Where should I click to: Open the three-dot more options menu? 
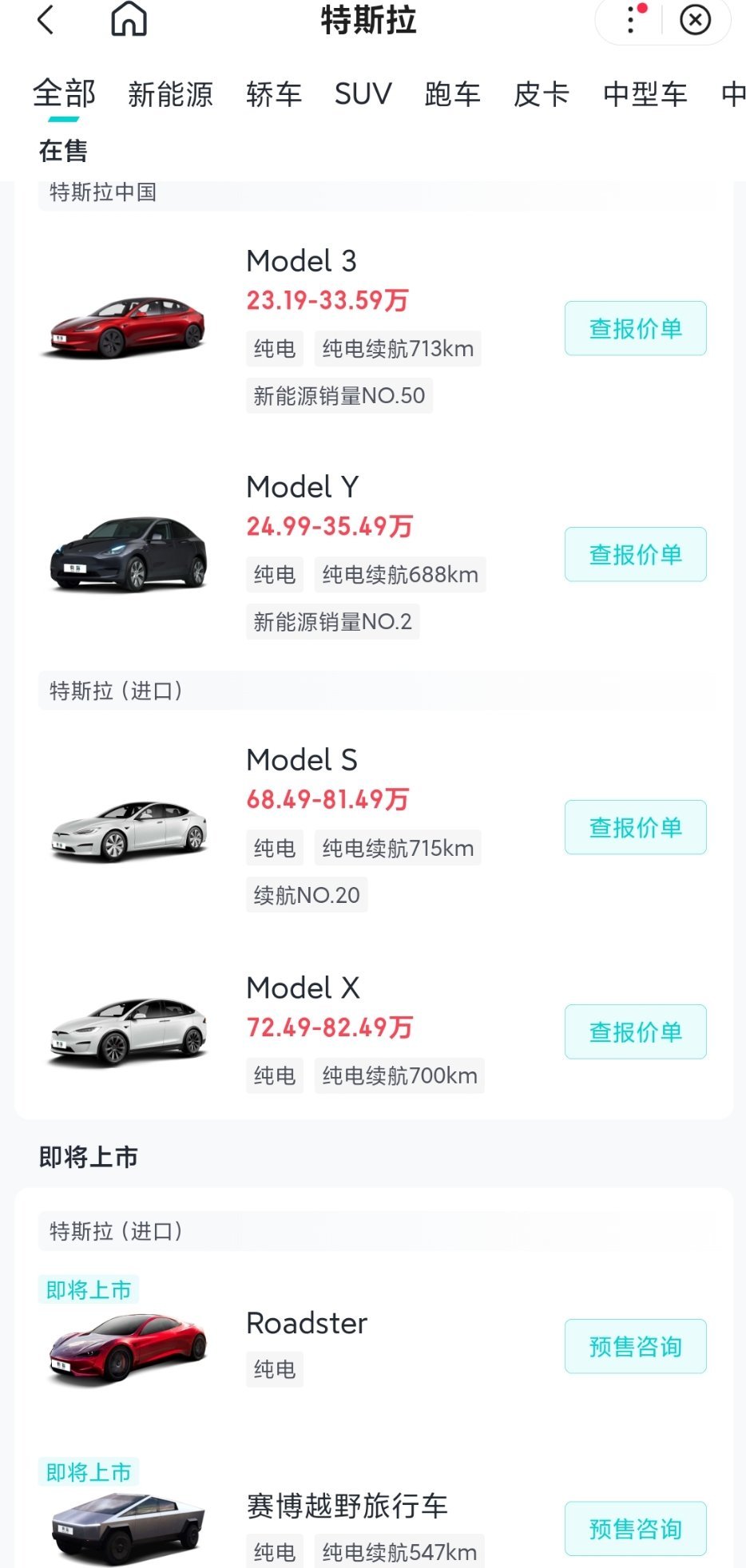(x=630, y=21)
